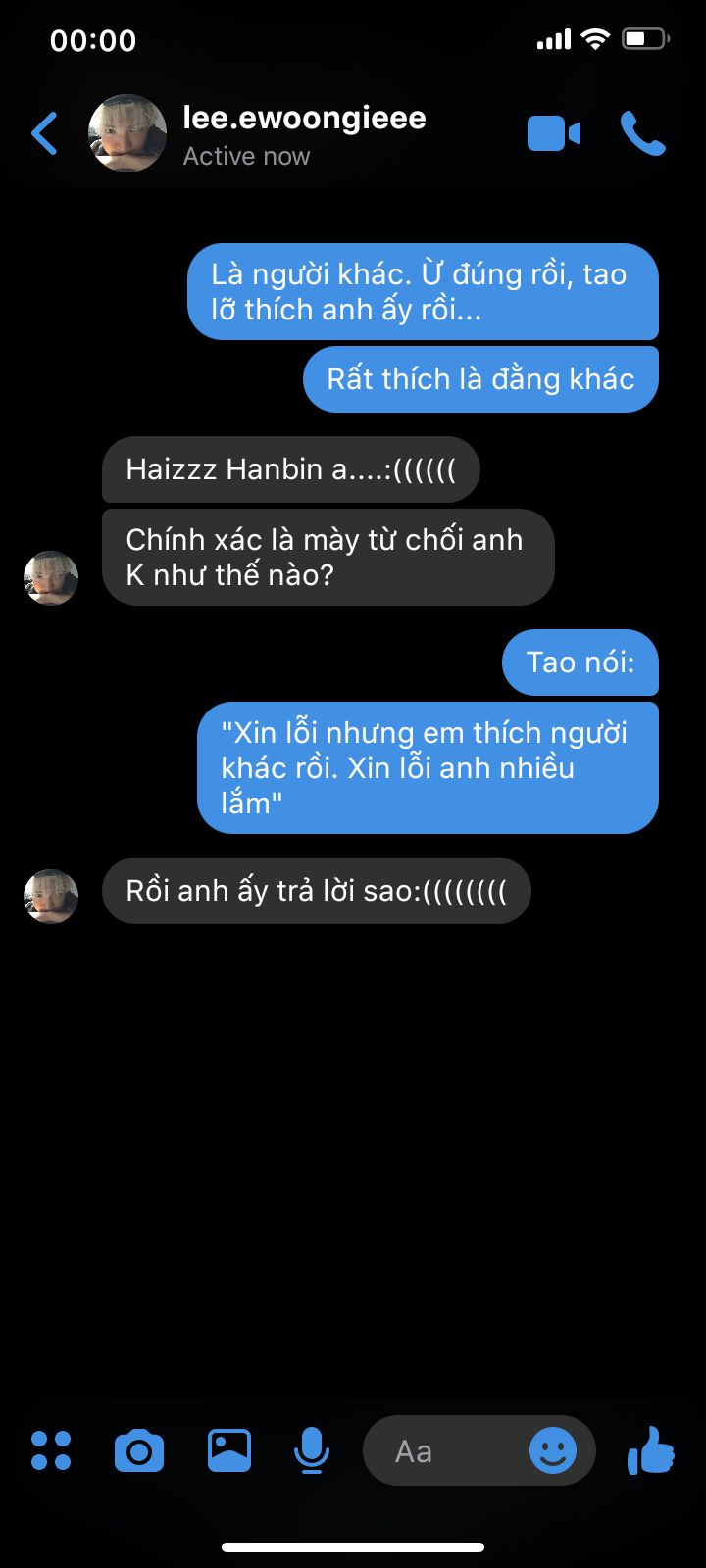Send a thumbs-up like
706x1568 pixels.
(x=650, y=1450)
